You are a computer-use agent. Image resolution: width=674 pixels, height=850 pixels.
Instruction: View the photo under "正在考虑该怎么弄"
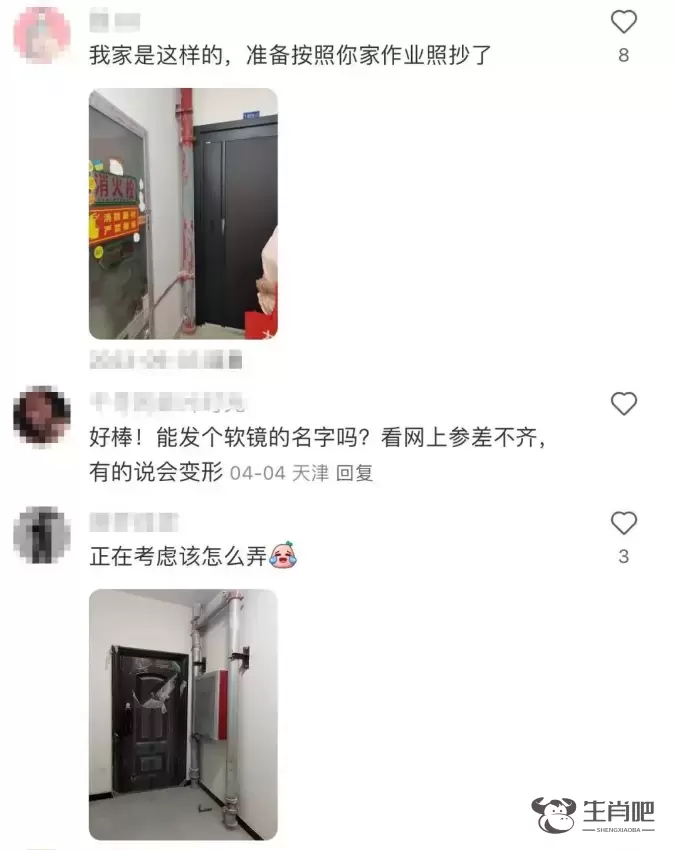[183, 714]
